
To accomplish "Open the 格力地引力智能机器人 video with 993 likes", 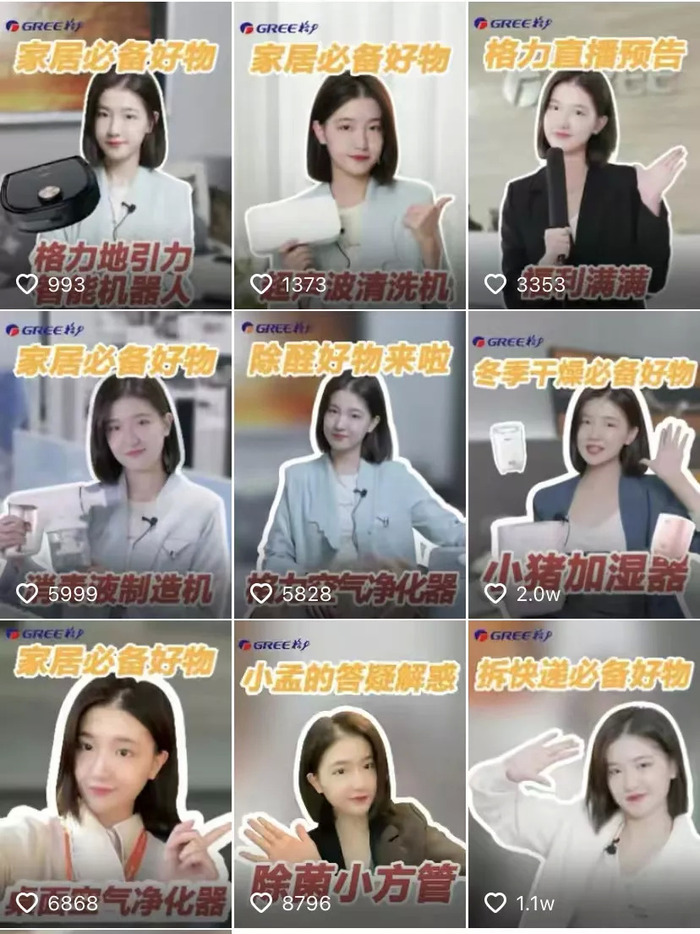I will [115, 155].
